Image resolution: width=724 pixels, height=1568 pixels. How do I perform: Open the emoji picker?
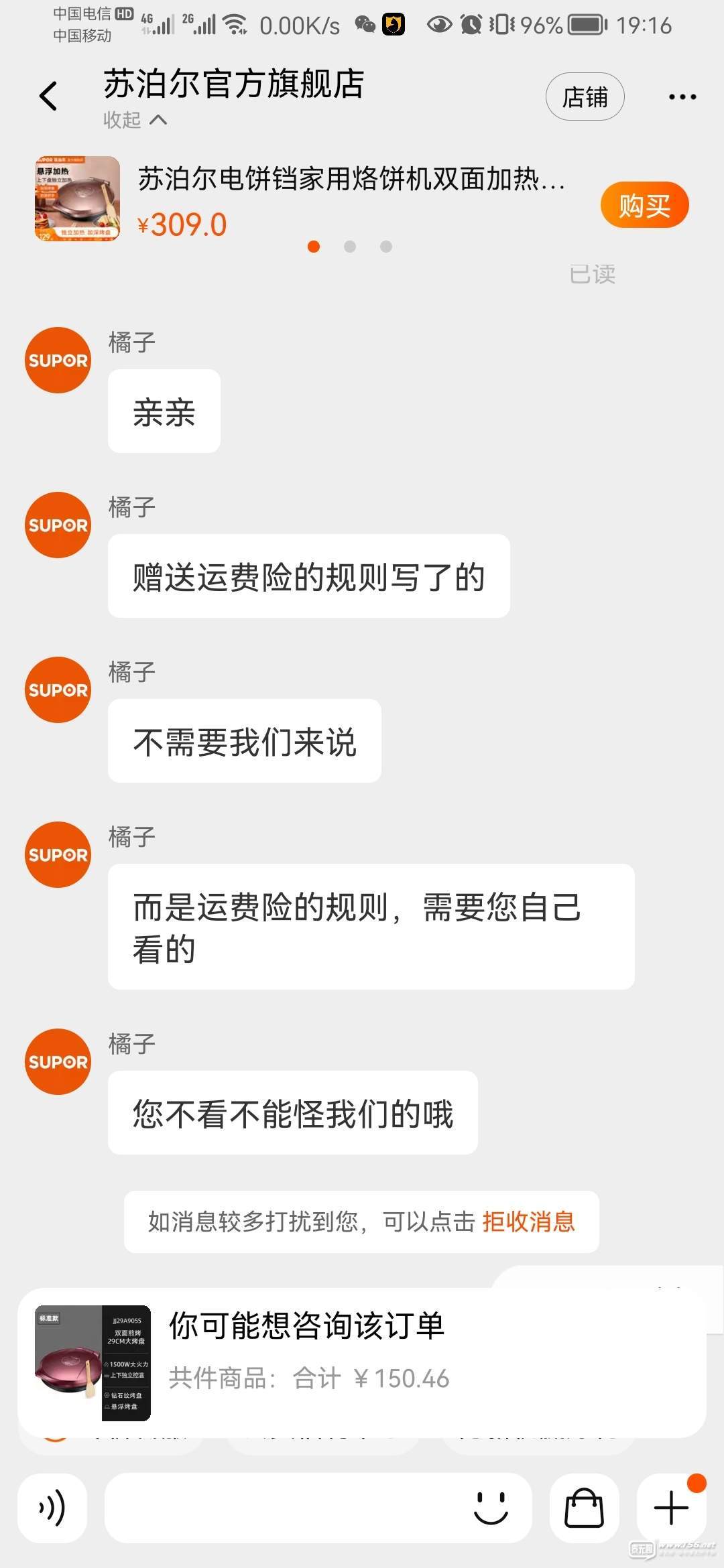click(x=491, y=1508)
